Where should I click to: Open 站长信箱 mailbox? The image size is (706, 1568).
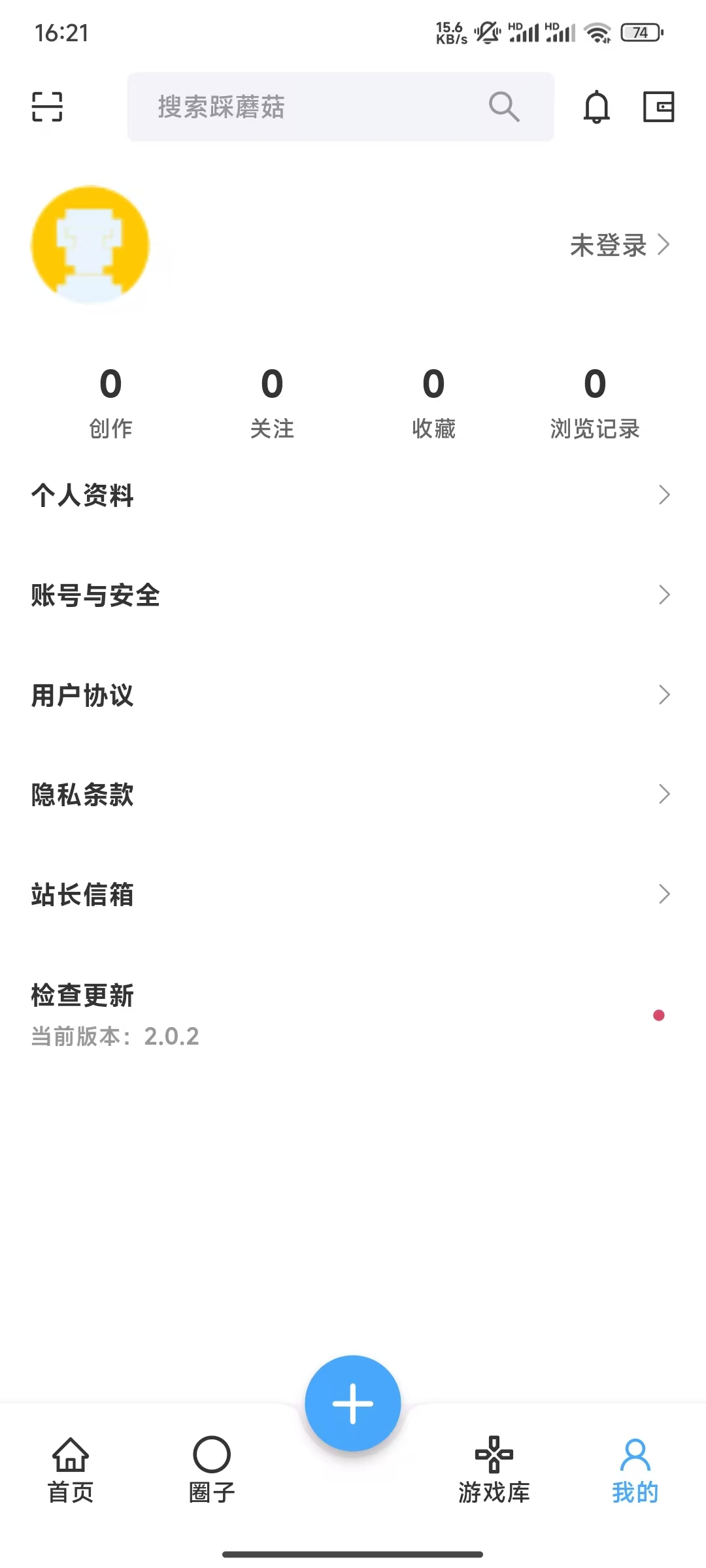pos(352,894)
